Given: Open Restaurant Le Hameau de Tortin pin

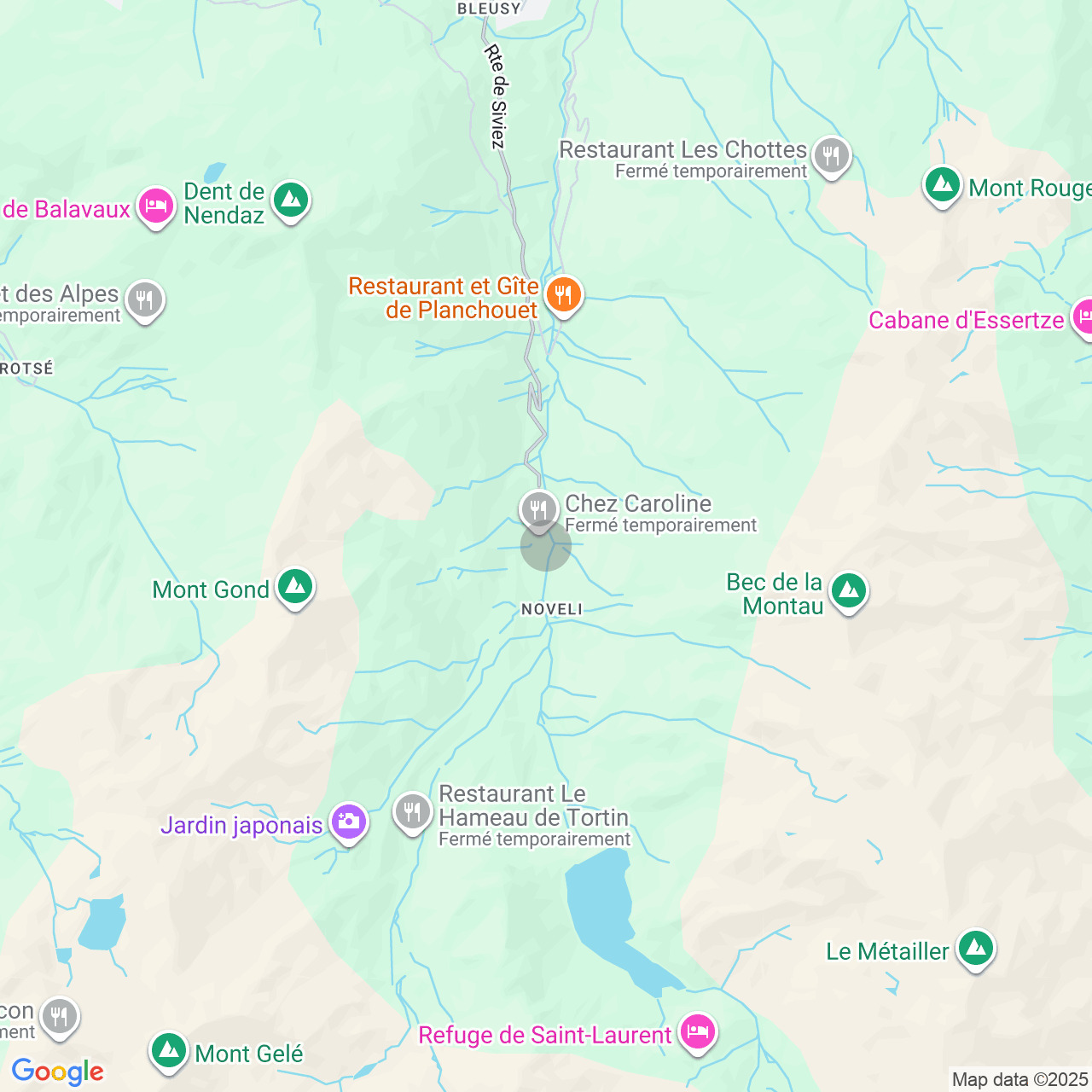Looking at the screenshot, I should (413, 812).
